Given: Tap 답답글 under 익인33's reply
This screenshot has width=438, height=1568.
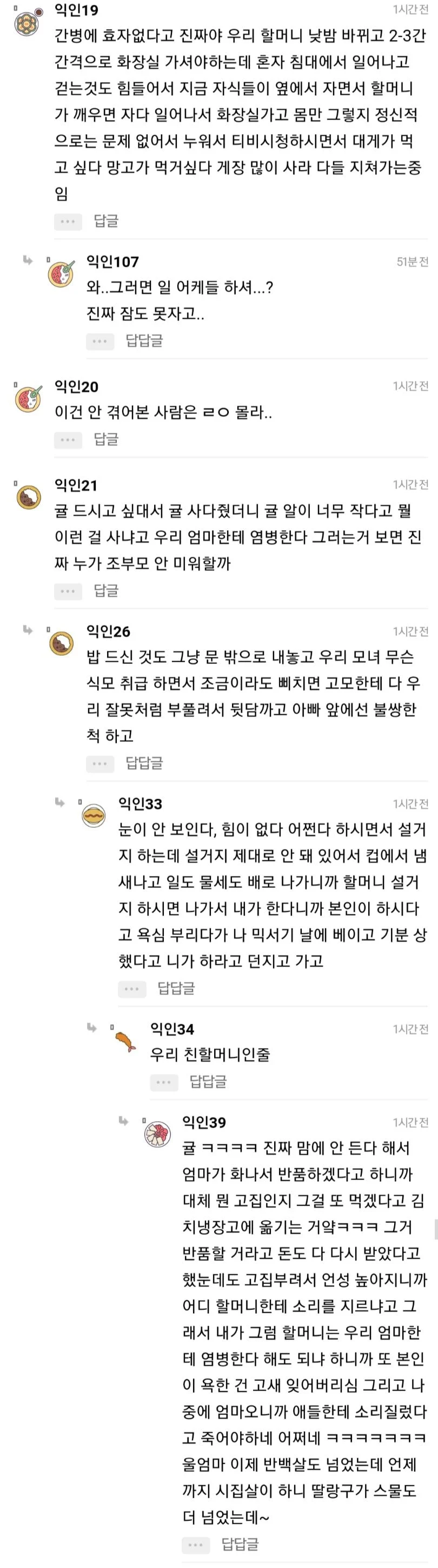Looking at the screenshot, I should click(176, 989).
